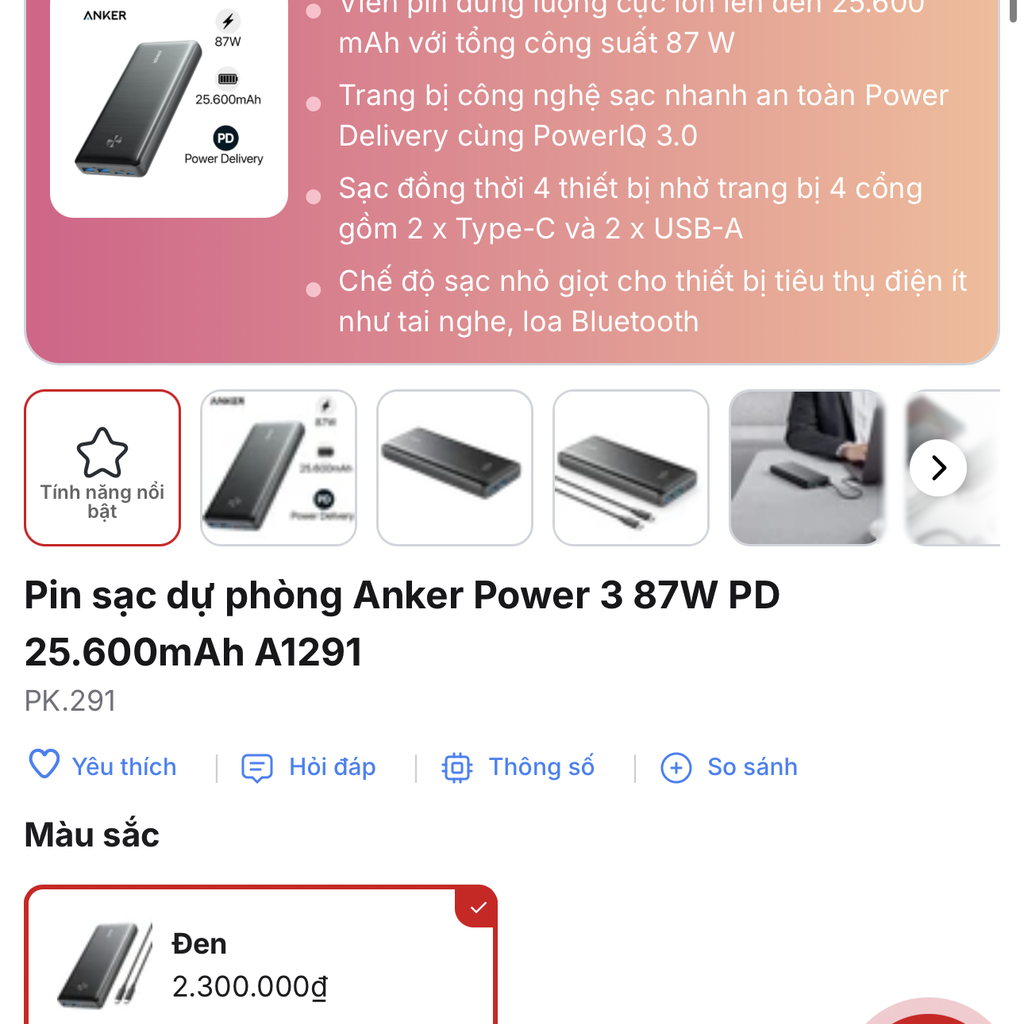The image size is (1024, 1024).
Task: View the Thông số specifications
Action: [x=518, y=767]
